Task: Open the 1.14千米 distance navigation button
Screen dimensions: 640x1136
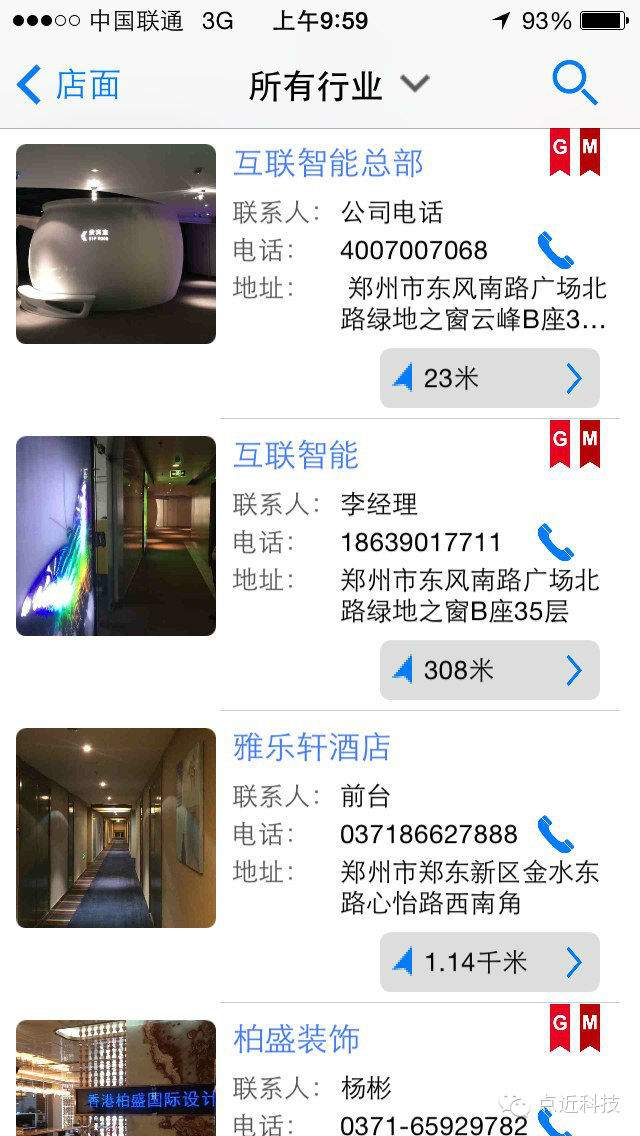Action: [x=490, y=962]
